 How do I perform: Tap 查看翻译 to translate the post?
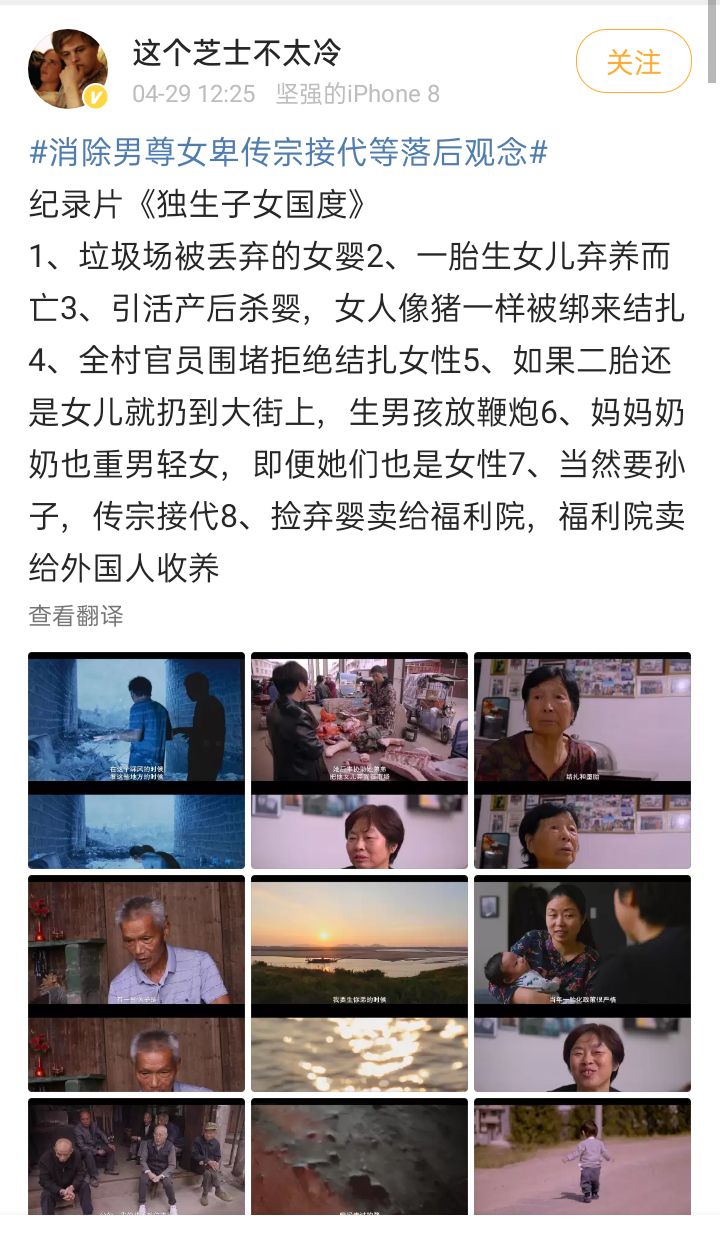(x=76, y=616)
